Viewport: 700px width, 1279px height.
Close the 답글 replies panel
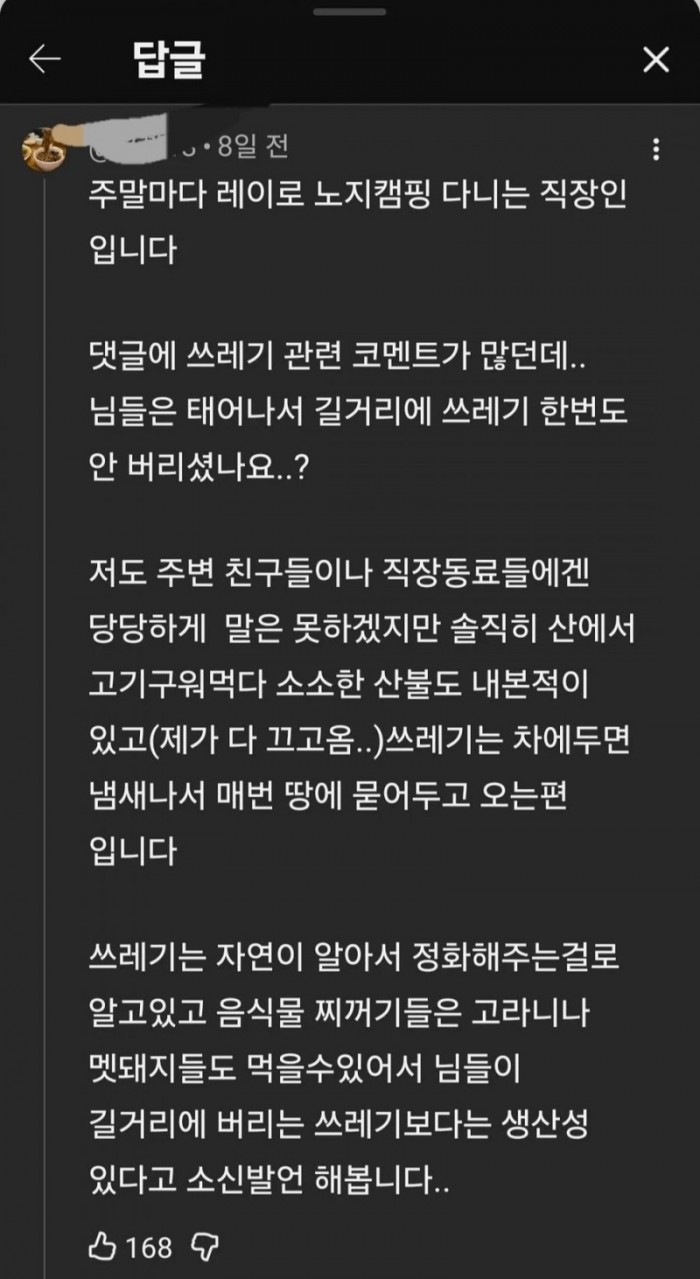(x=656, y=60)
